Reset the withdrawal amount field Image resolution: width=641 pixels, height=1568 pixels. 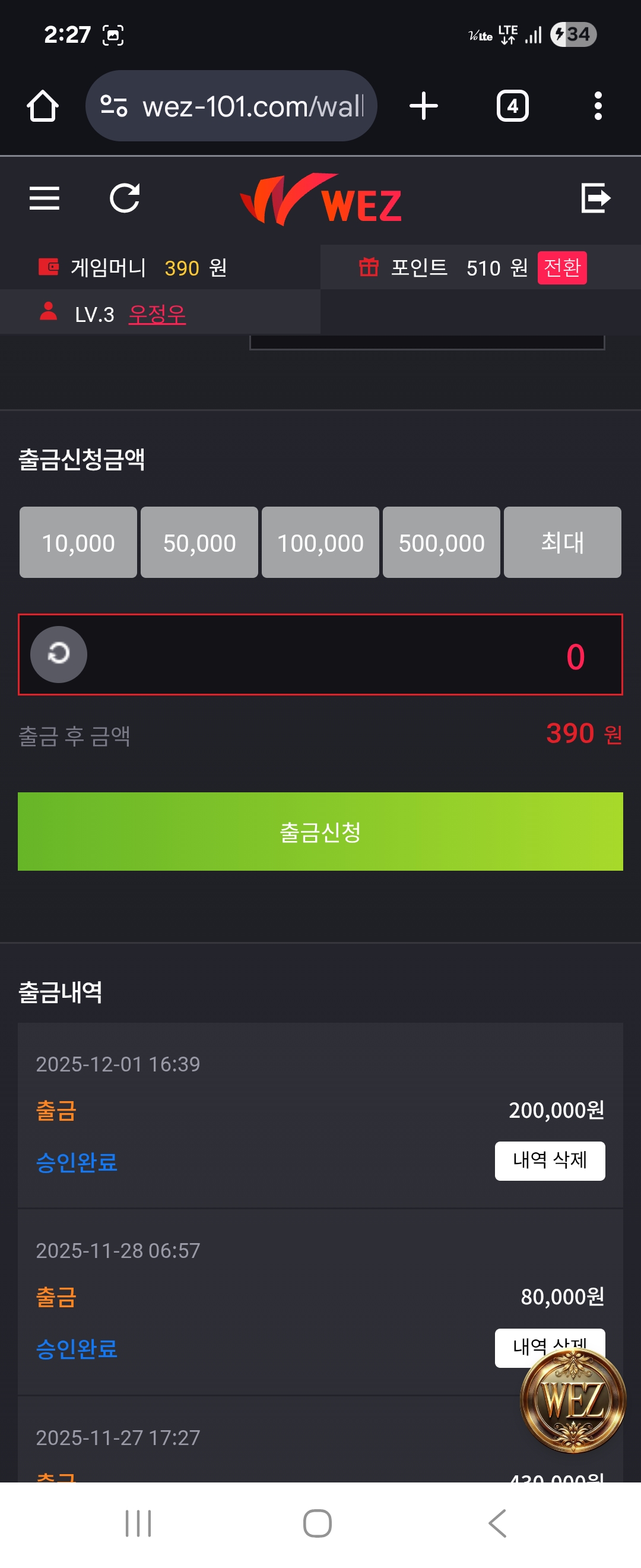59,655
